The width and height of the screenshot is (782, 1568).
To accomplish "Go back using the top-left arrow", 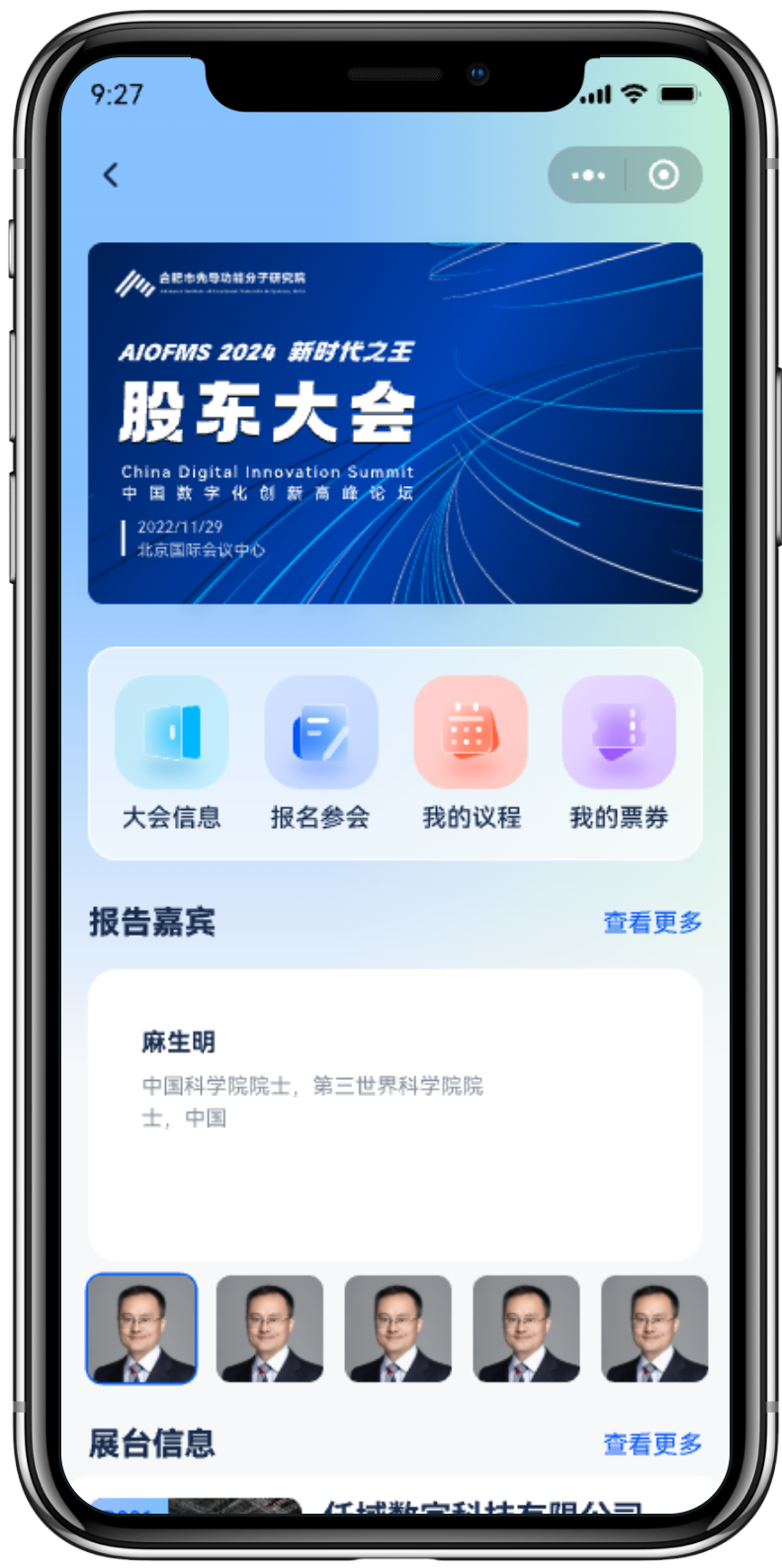I will (x=111, y=175).
